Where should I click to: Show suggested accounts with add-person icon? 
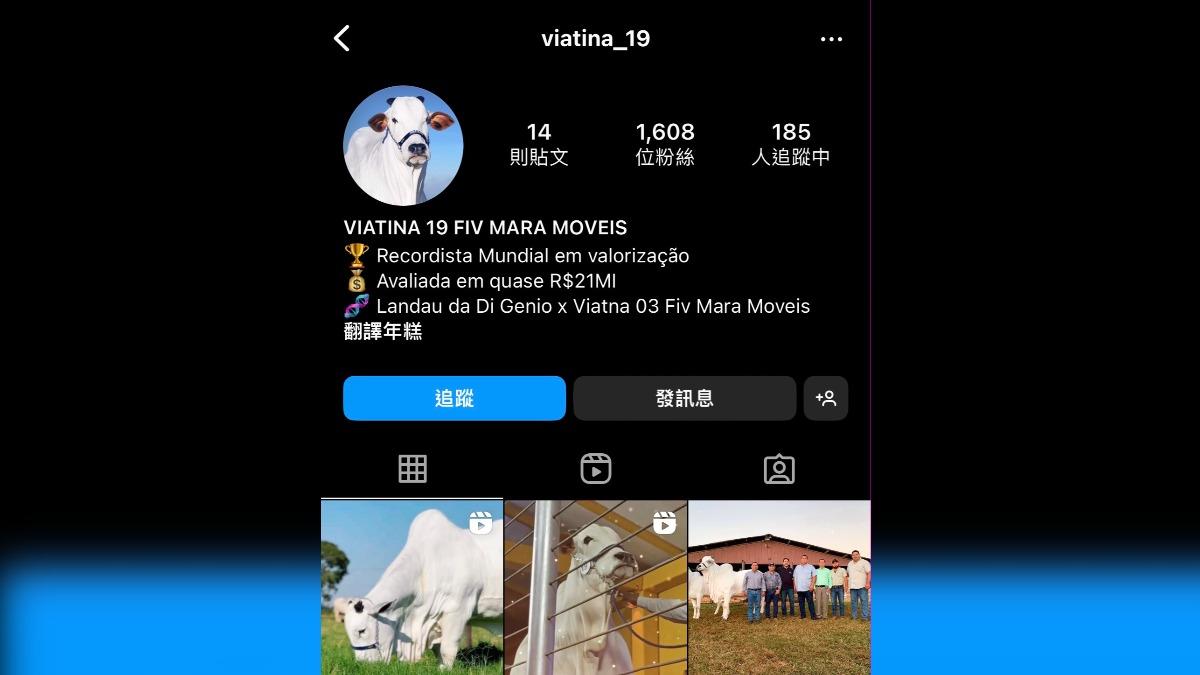click(x=826, y=398)
